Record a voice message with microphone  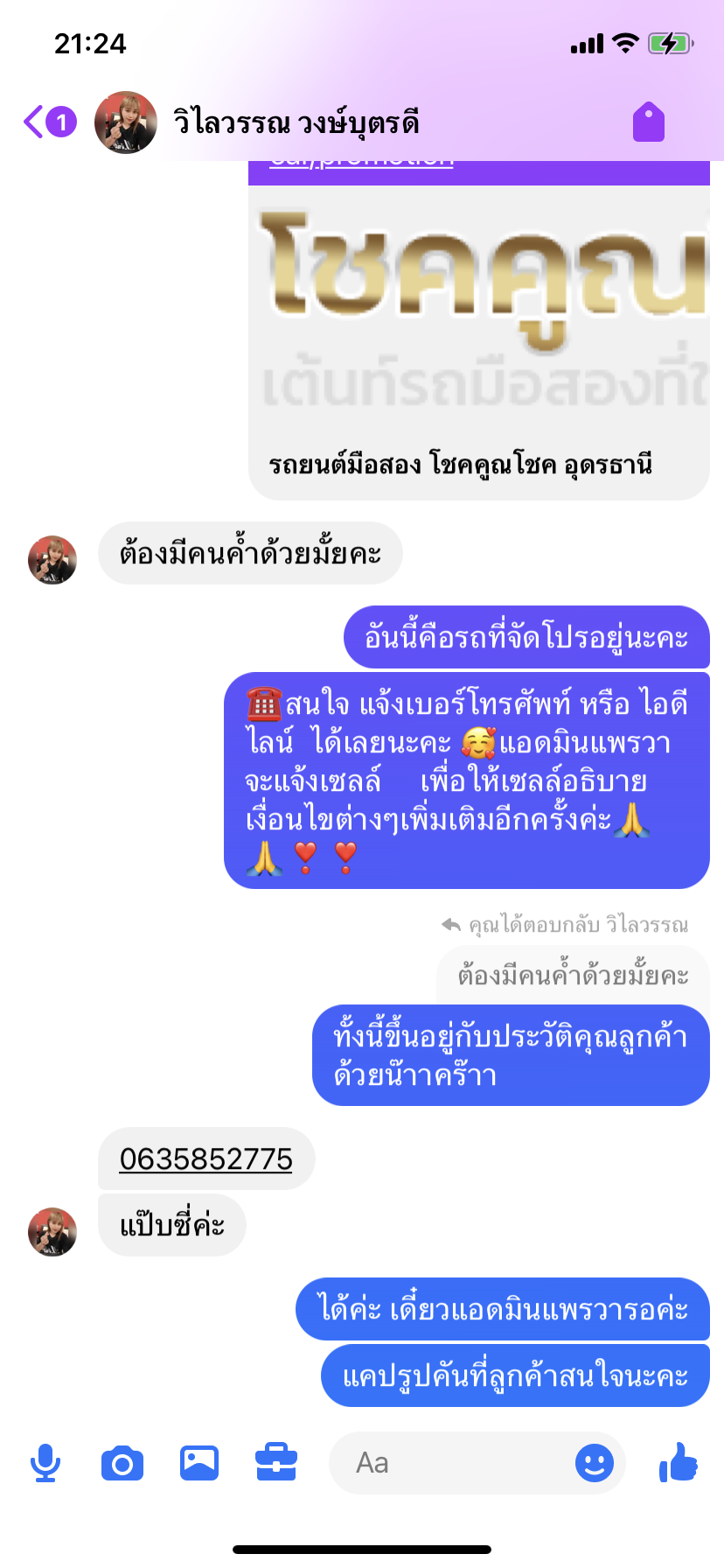pos(45,1463)
